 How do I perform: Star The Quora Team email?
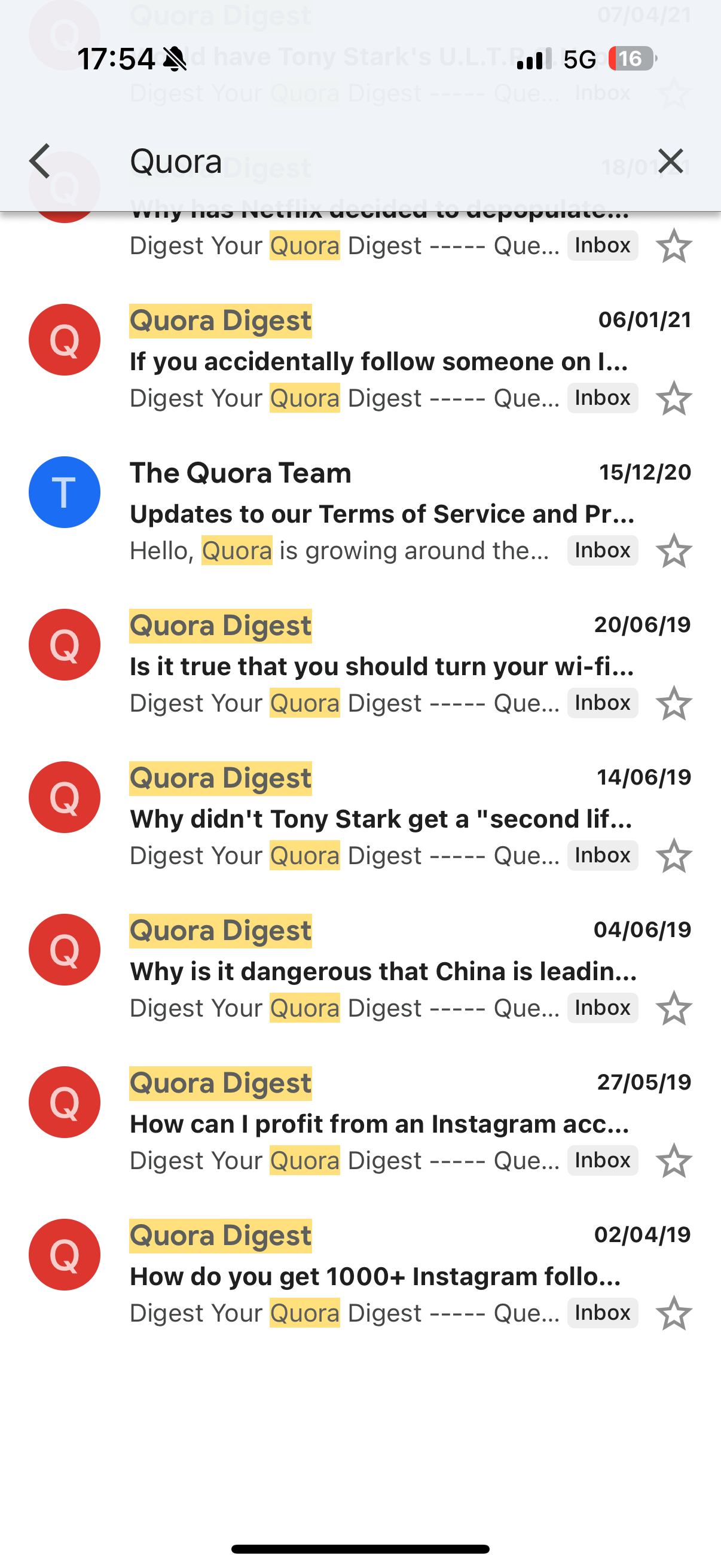674,551
